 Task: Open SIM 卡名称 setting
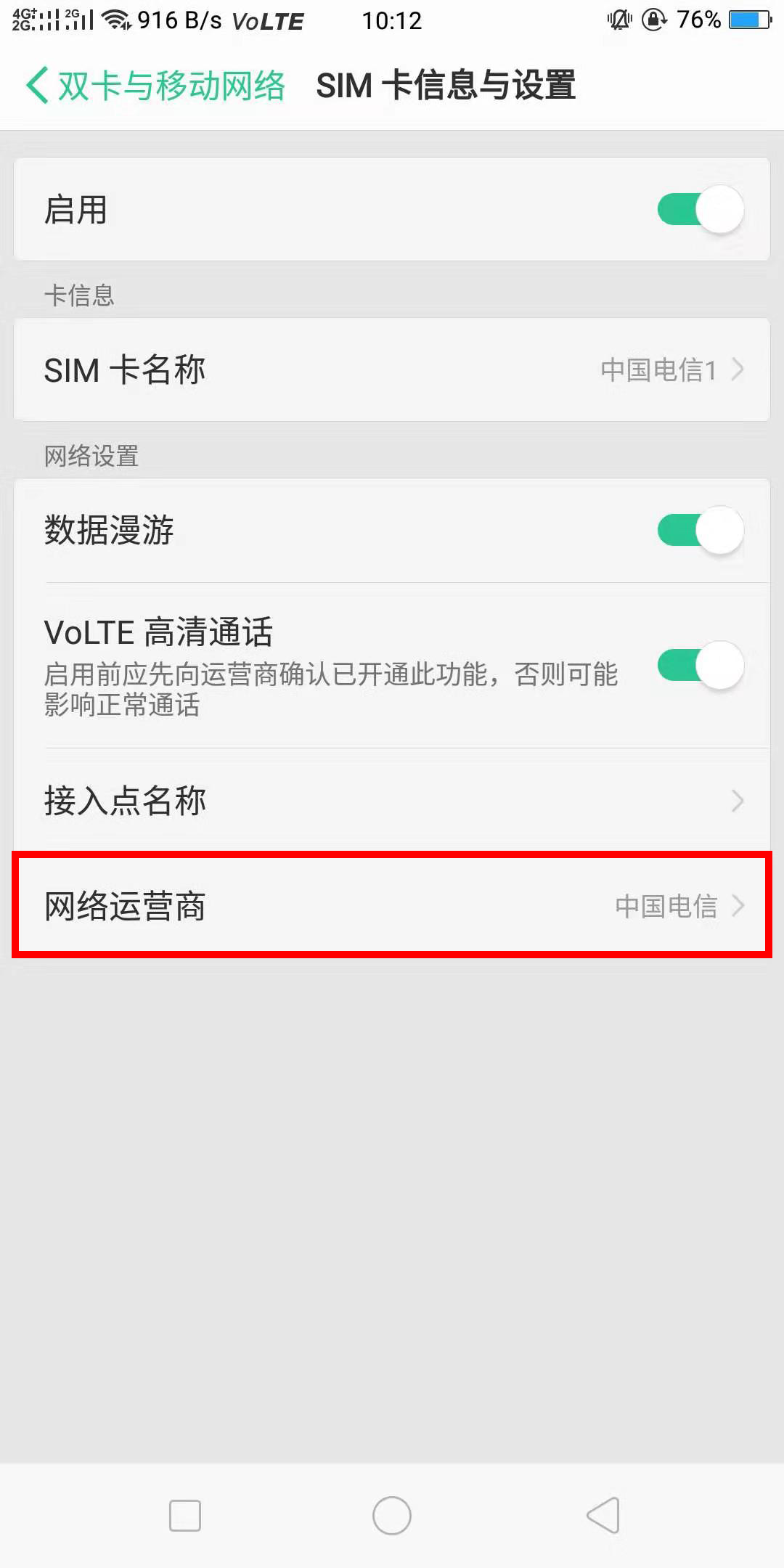(x=392, y=369)
